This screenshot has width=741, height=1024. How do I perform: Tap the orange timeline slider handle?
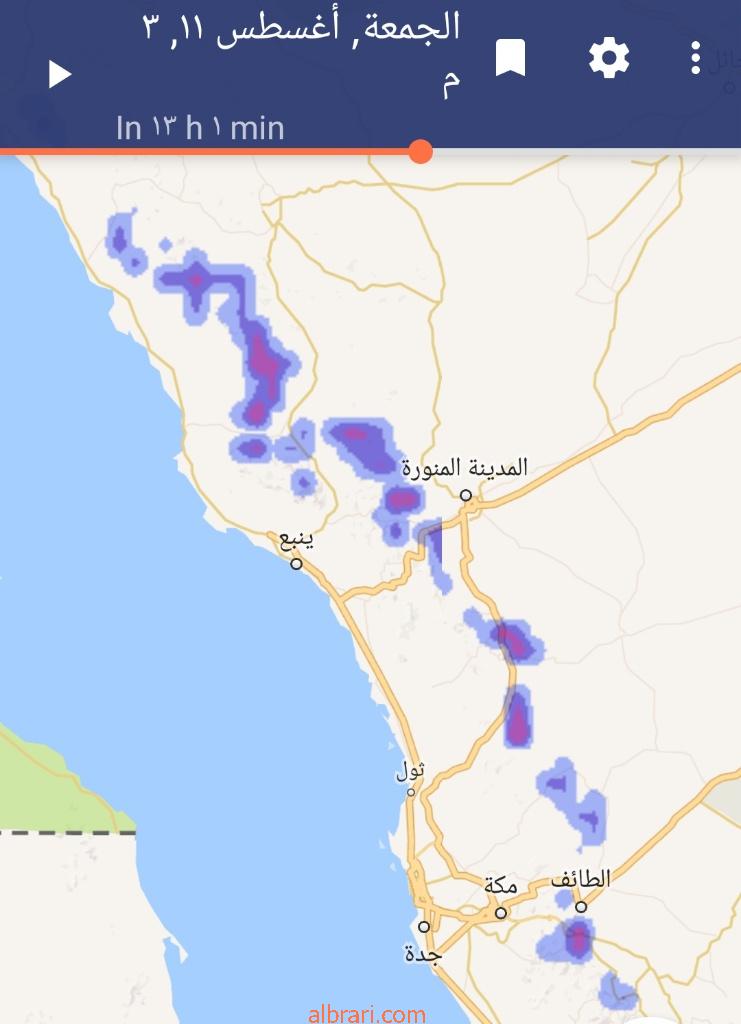(421, 152)
